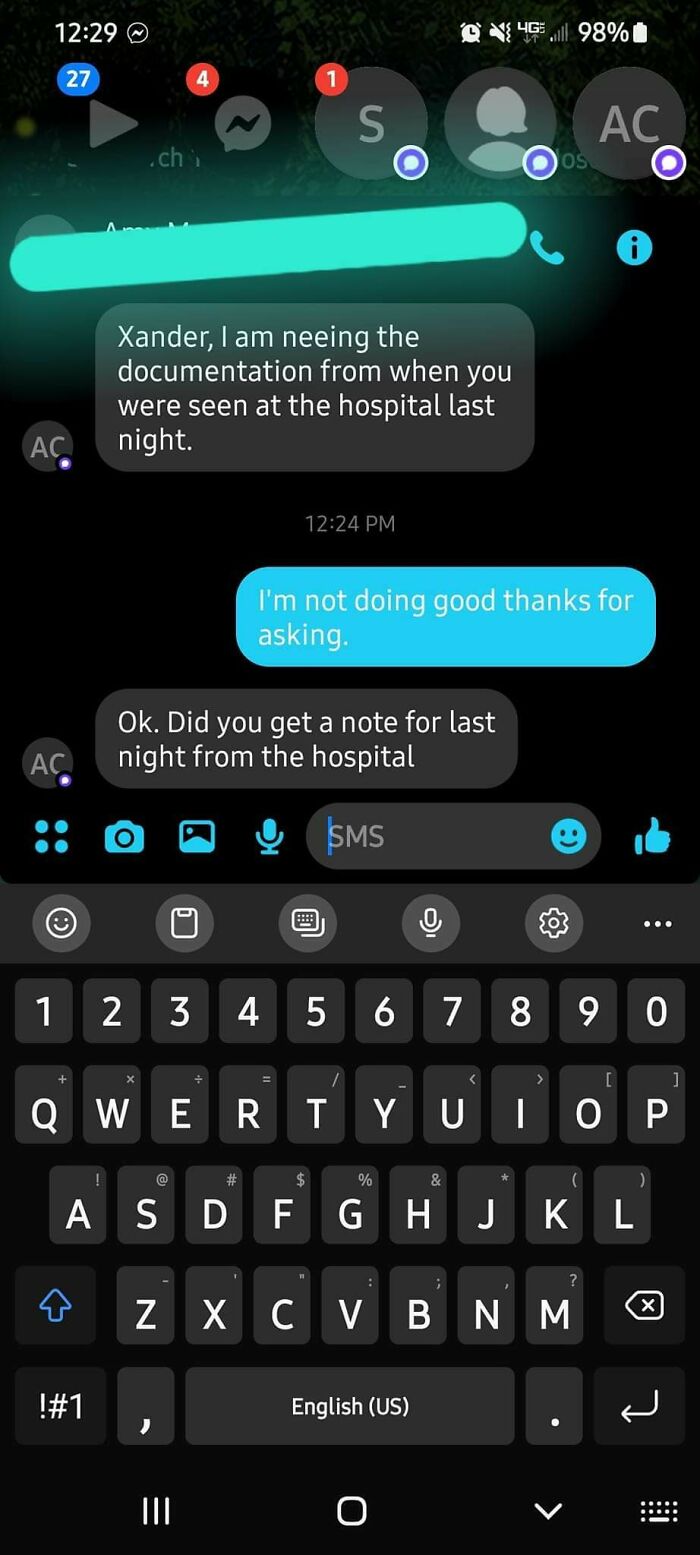Tap the AC avatar beside the latest message
Screen dimensions: 700x1555
click(47, 765)
